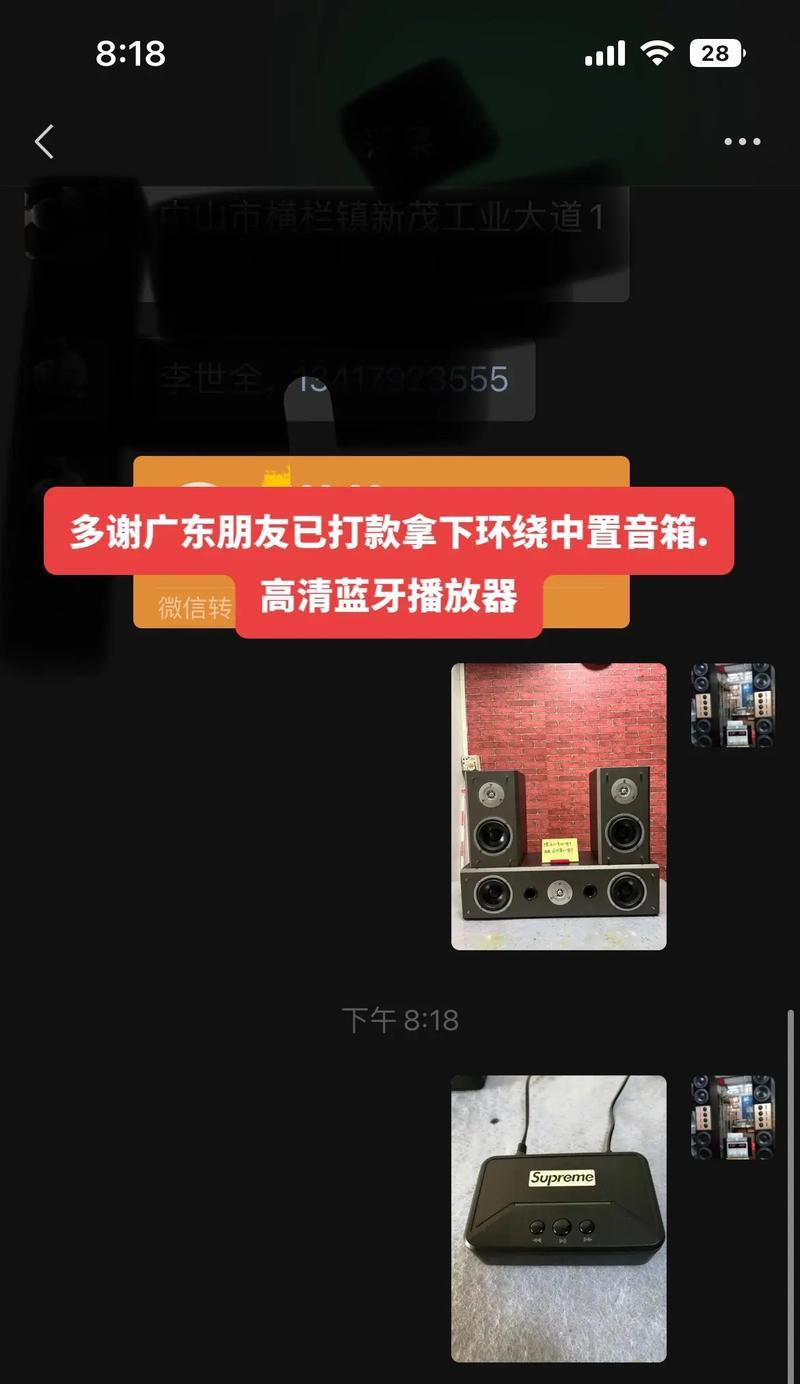Go back to the chat list
Screen dimensions: 800x1384
[x=44, y=142]
